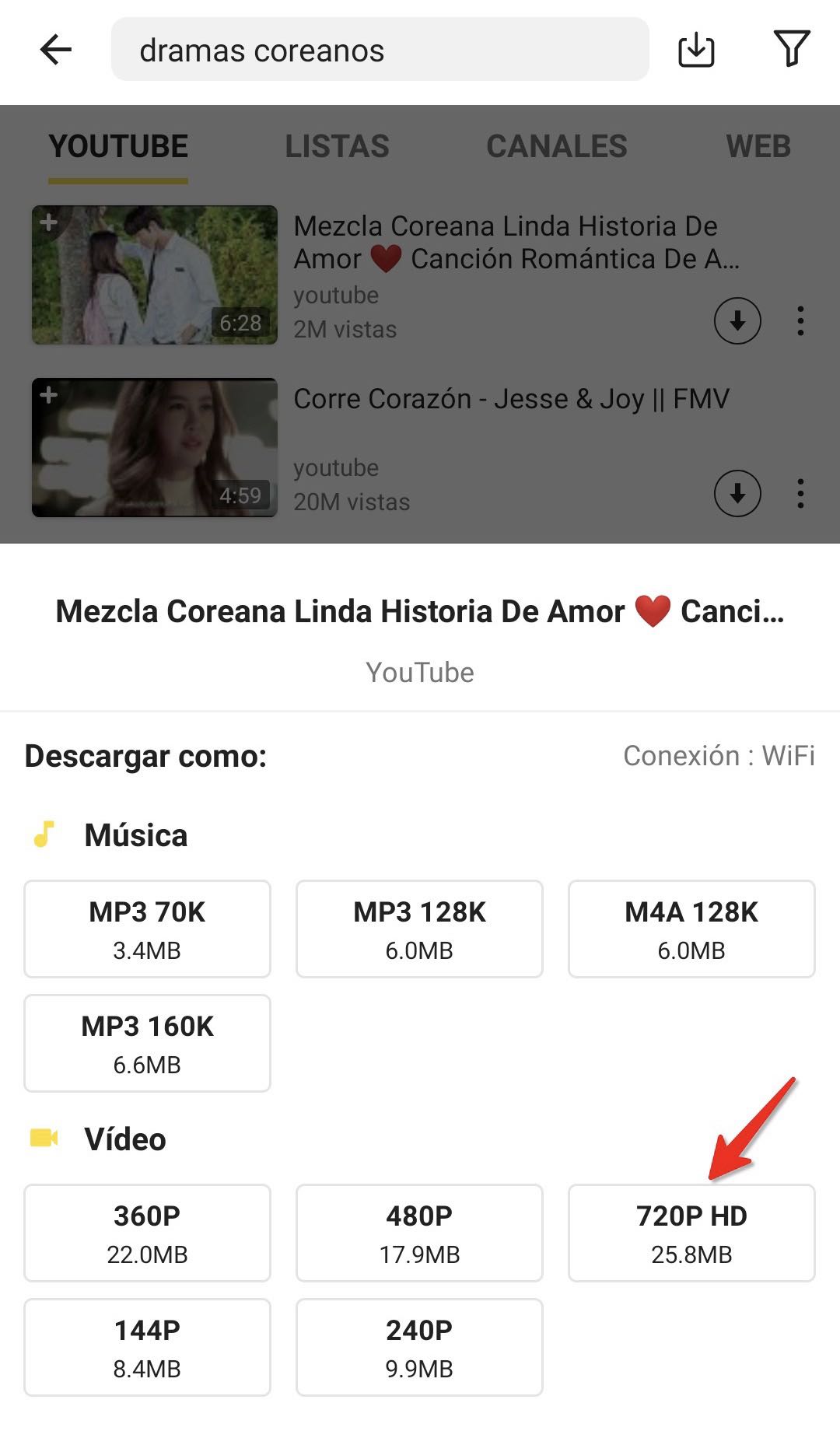Pick the M4A 128K option

pos(691,929)
